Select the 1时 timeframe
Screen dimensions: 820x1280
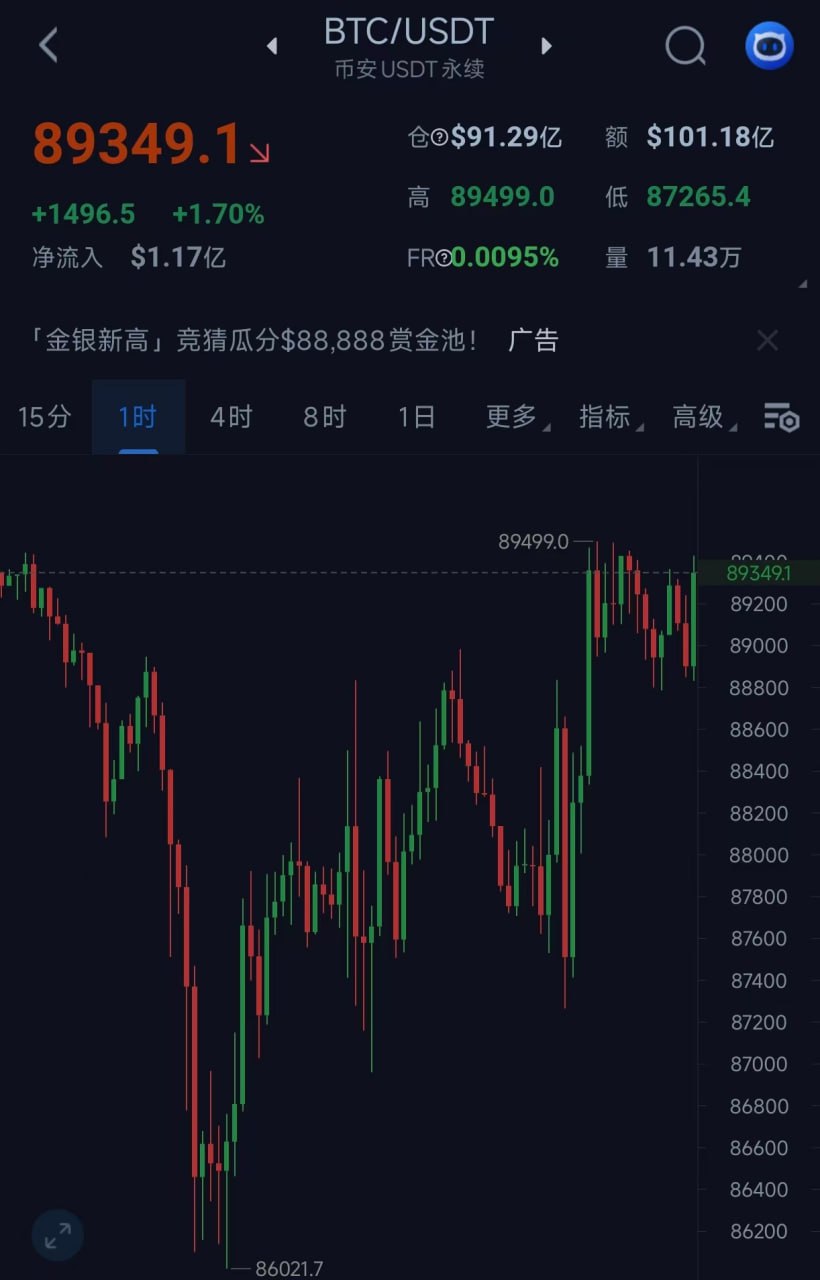point(138,417)
